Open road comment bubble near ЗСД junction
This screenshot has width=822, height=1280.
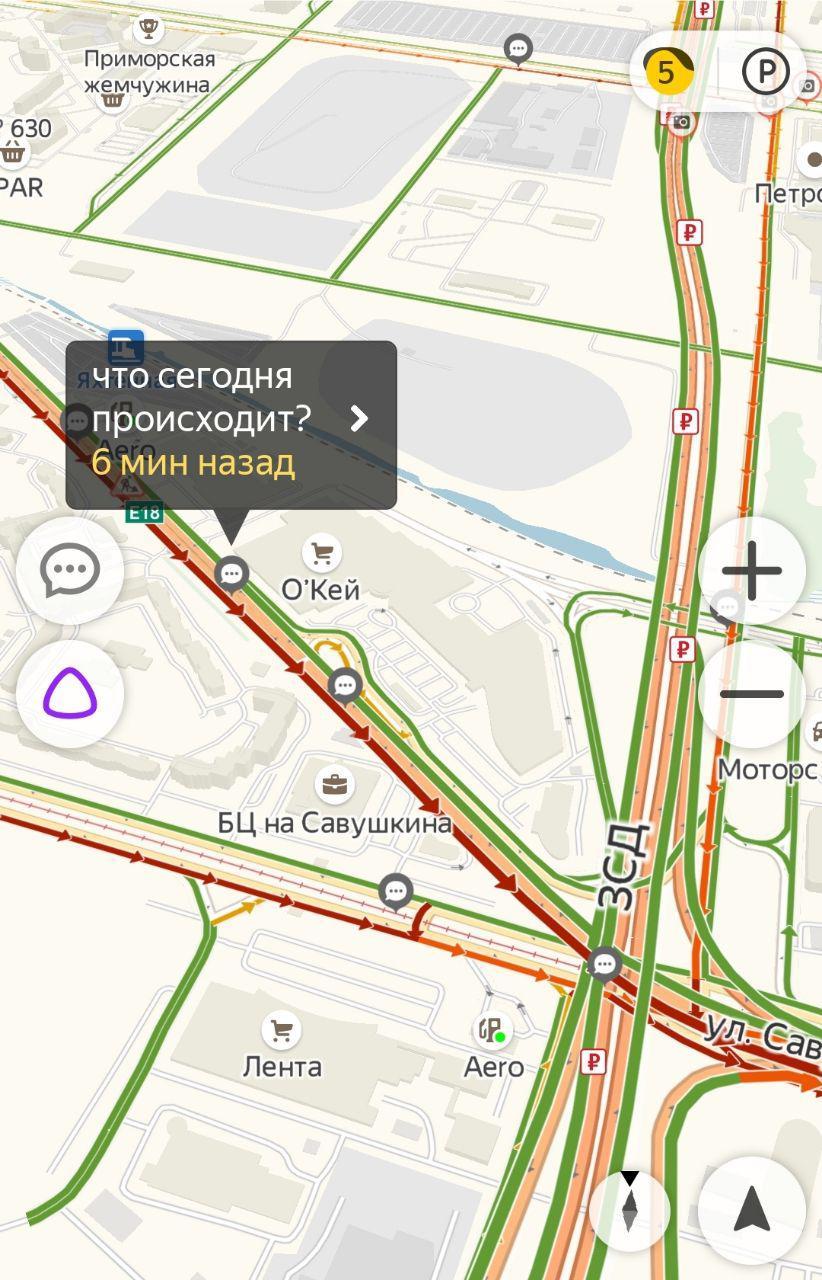point(604,964)
